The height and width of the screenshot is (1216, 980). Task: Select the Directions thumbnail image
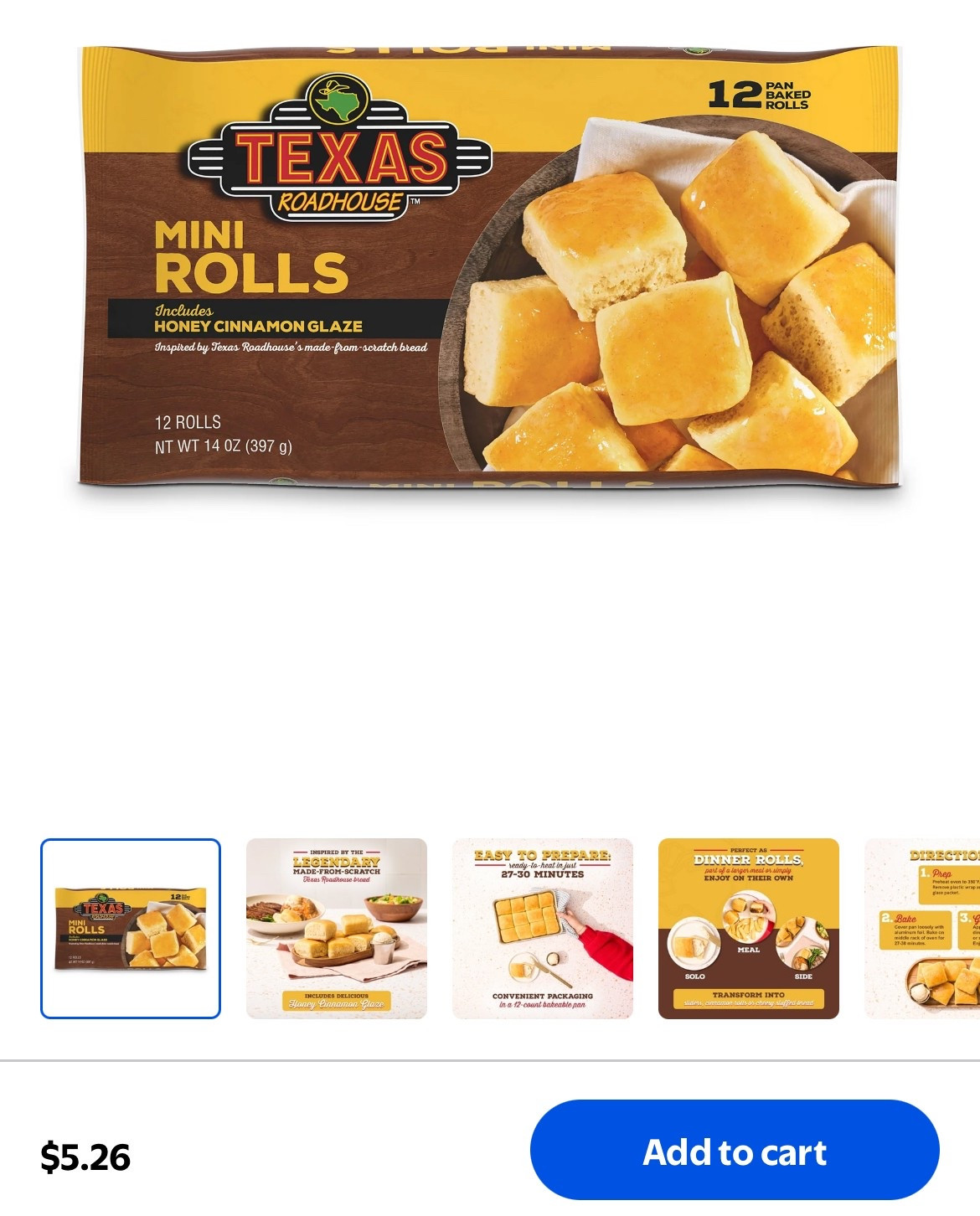923,928
